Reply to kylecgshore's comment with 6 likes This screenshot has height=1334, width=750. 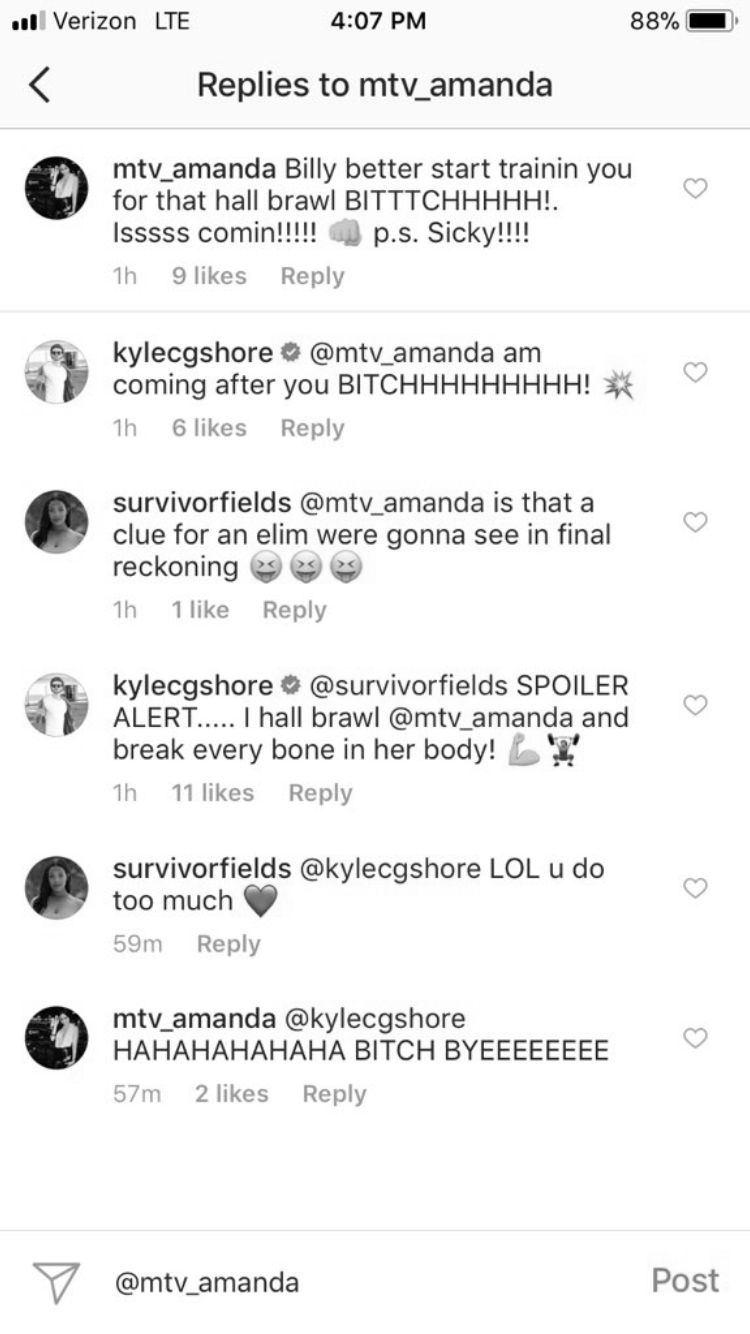point(312,428)
